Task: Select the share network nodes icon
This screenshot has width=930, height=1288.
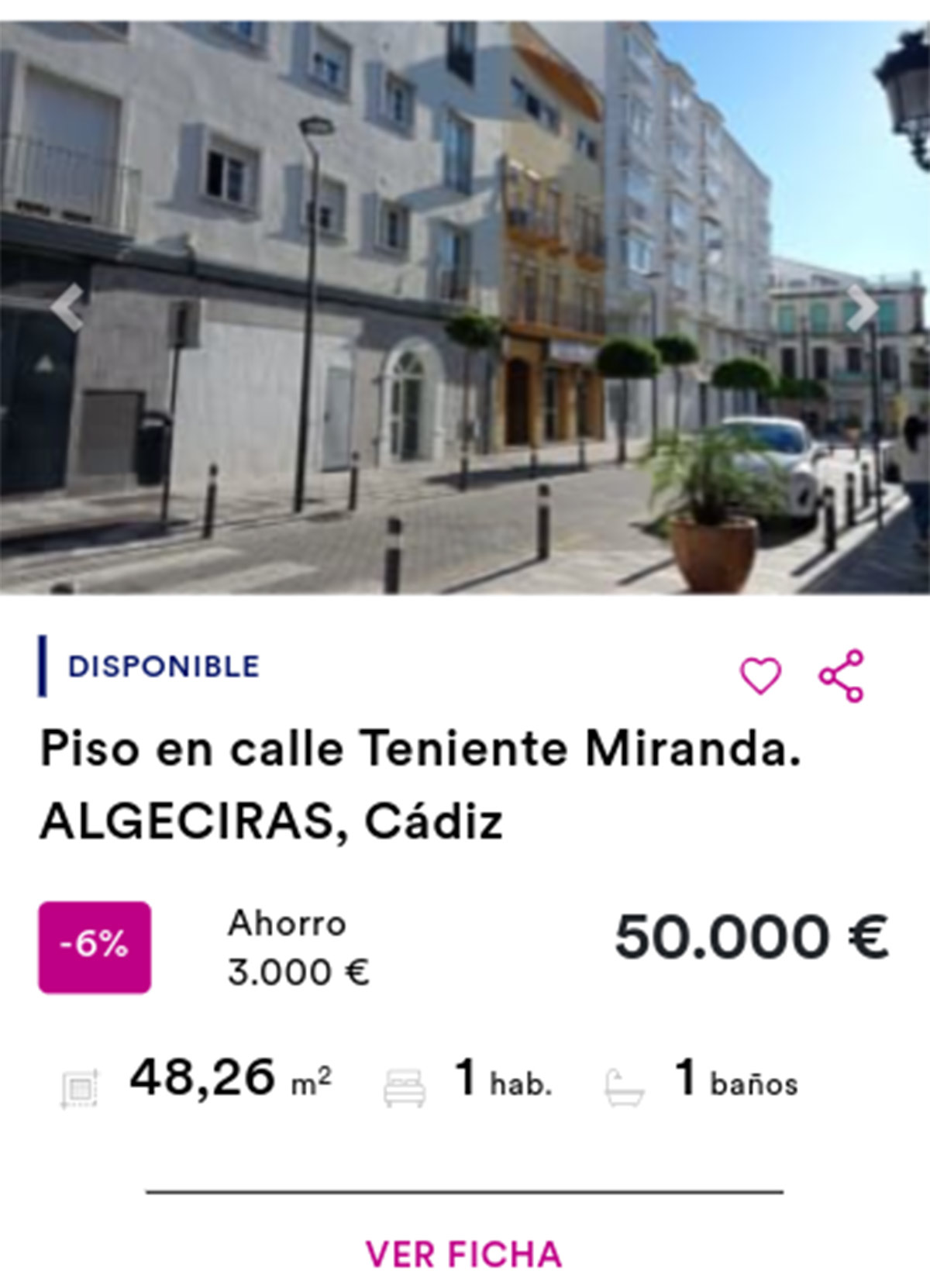Action: pos(843,673)
